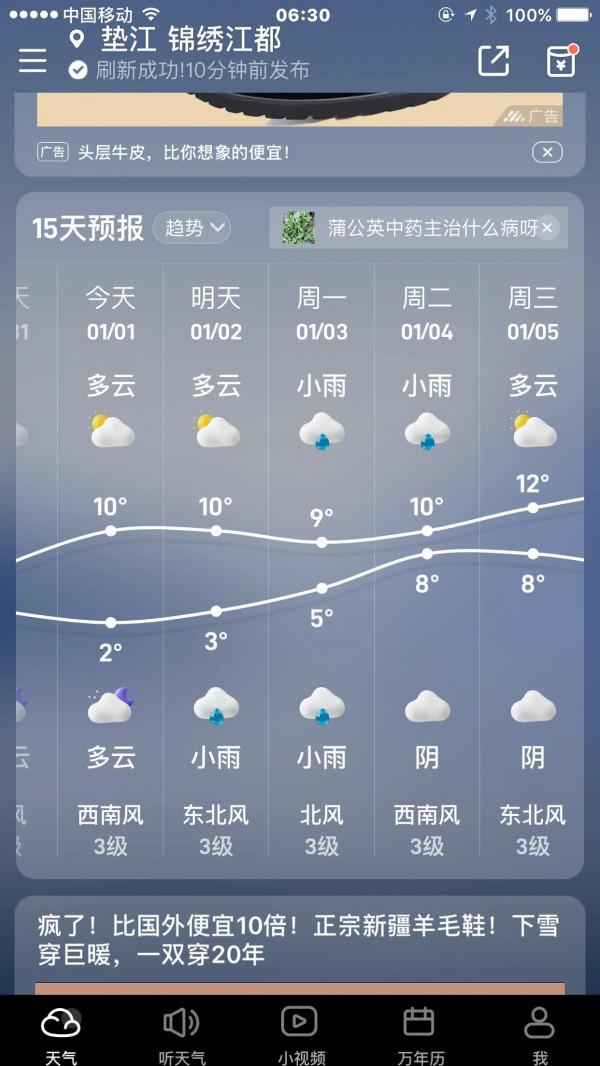
Task: Select today's 01/01 forecast column
Action: pyautogui.click(x=110, y=560)
